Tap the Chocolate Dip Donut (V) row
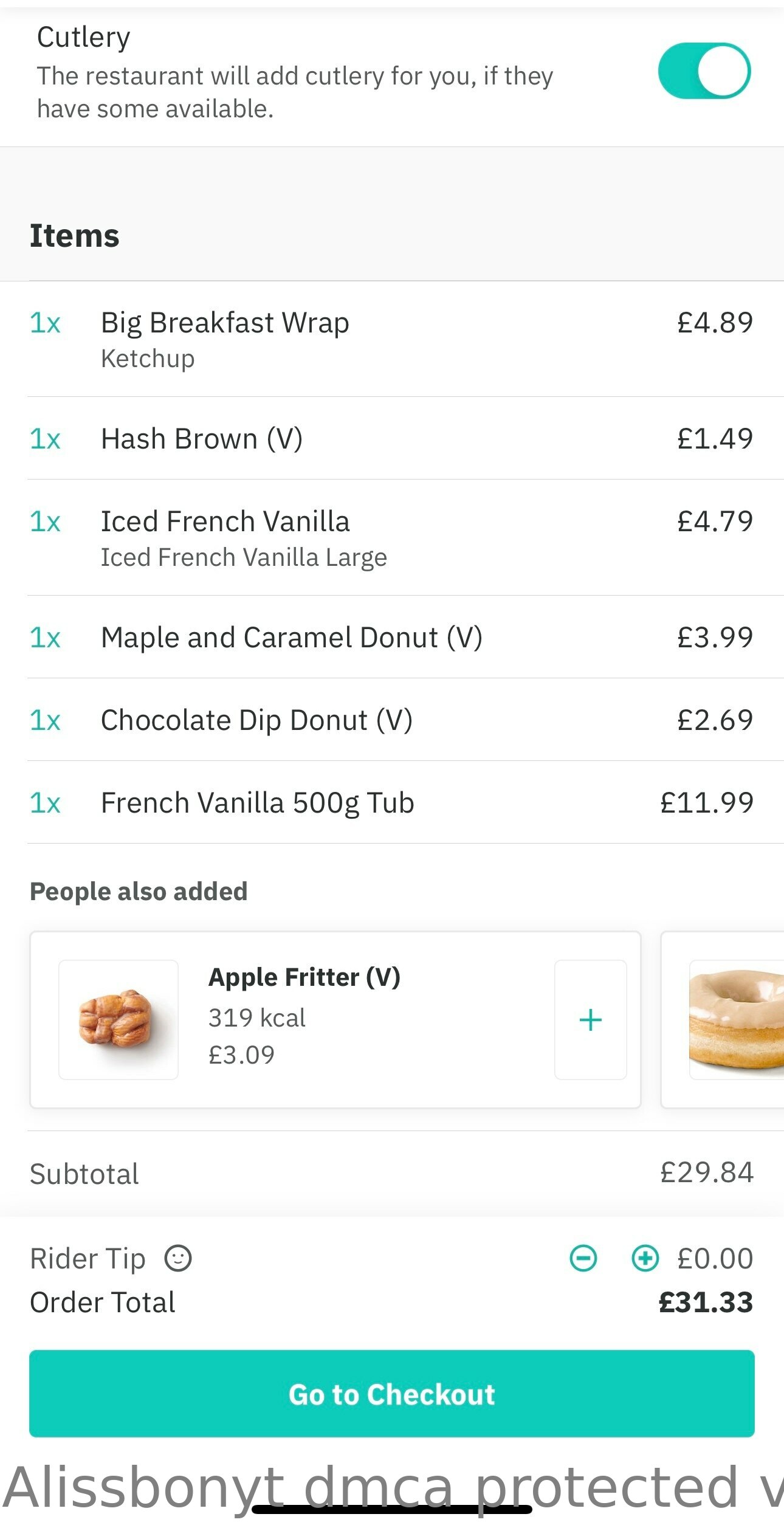 pos(392,720)
